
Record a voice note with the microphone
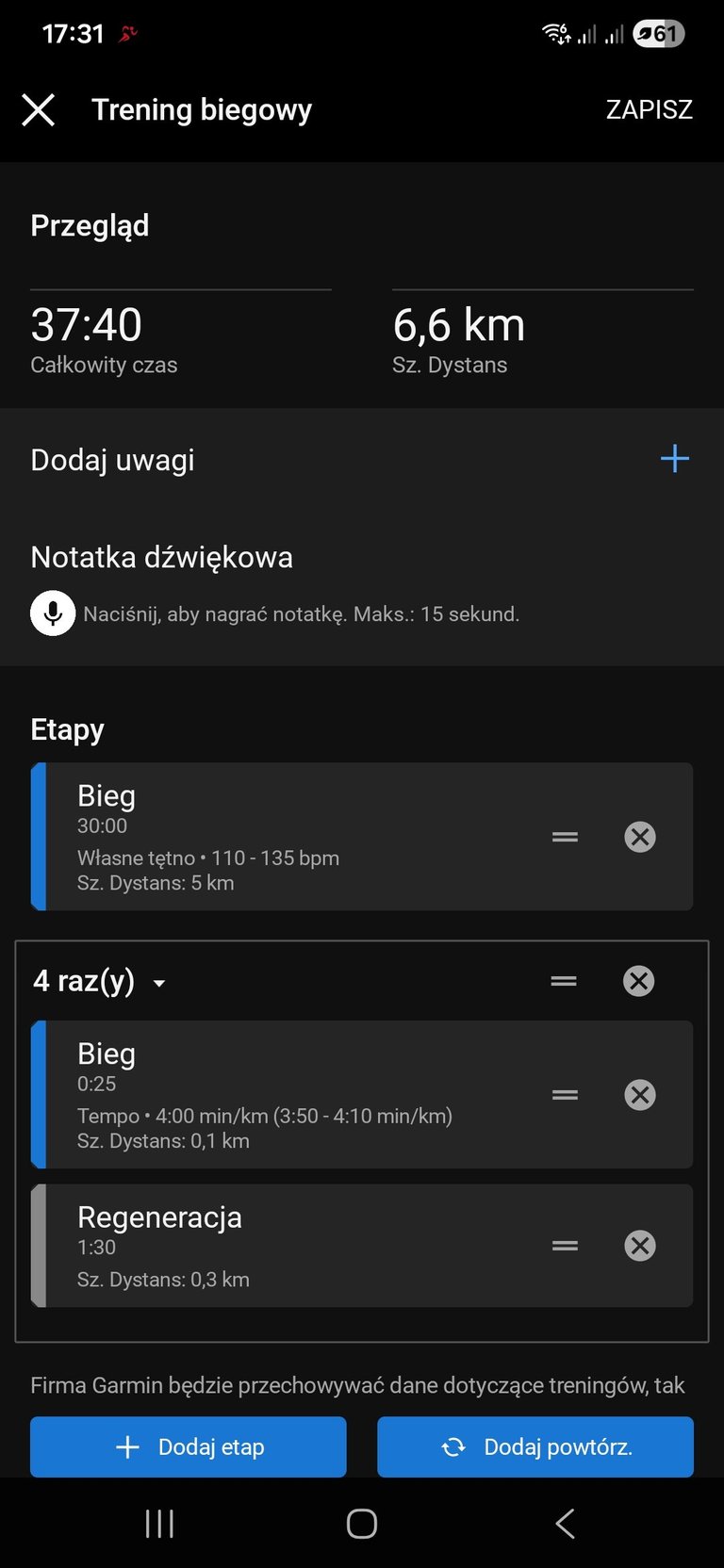(53, 613)
